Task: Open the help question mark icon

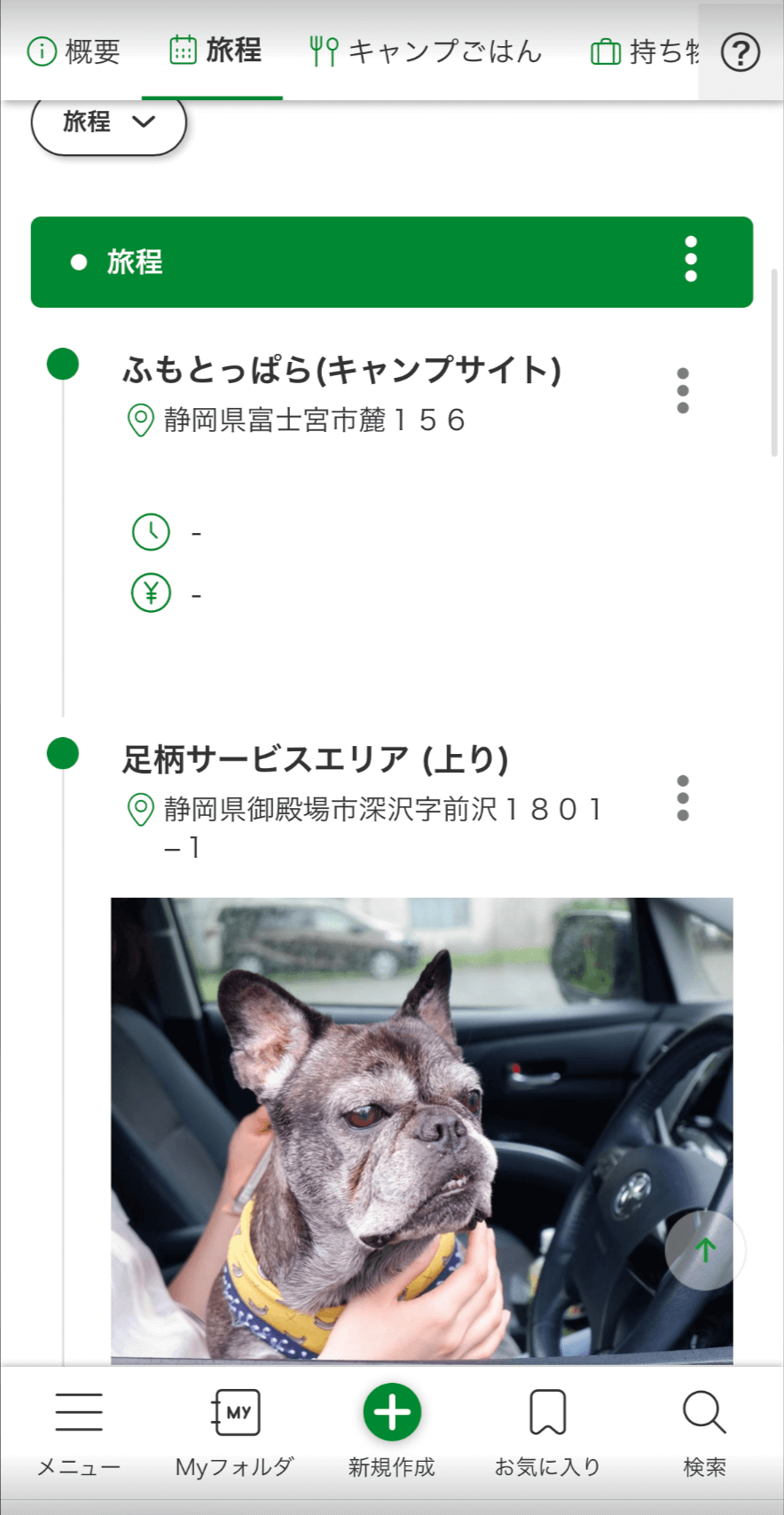Action: tap(740, 52)
